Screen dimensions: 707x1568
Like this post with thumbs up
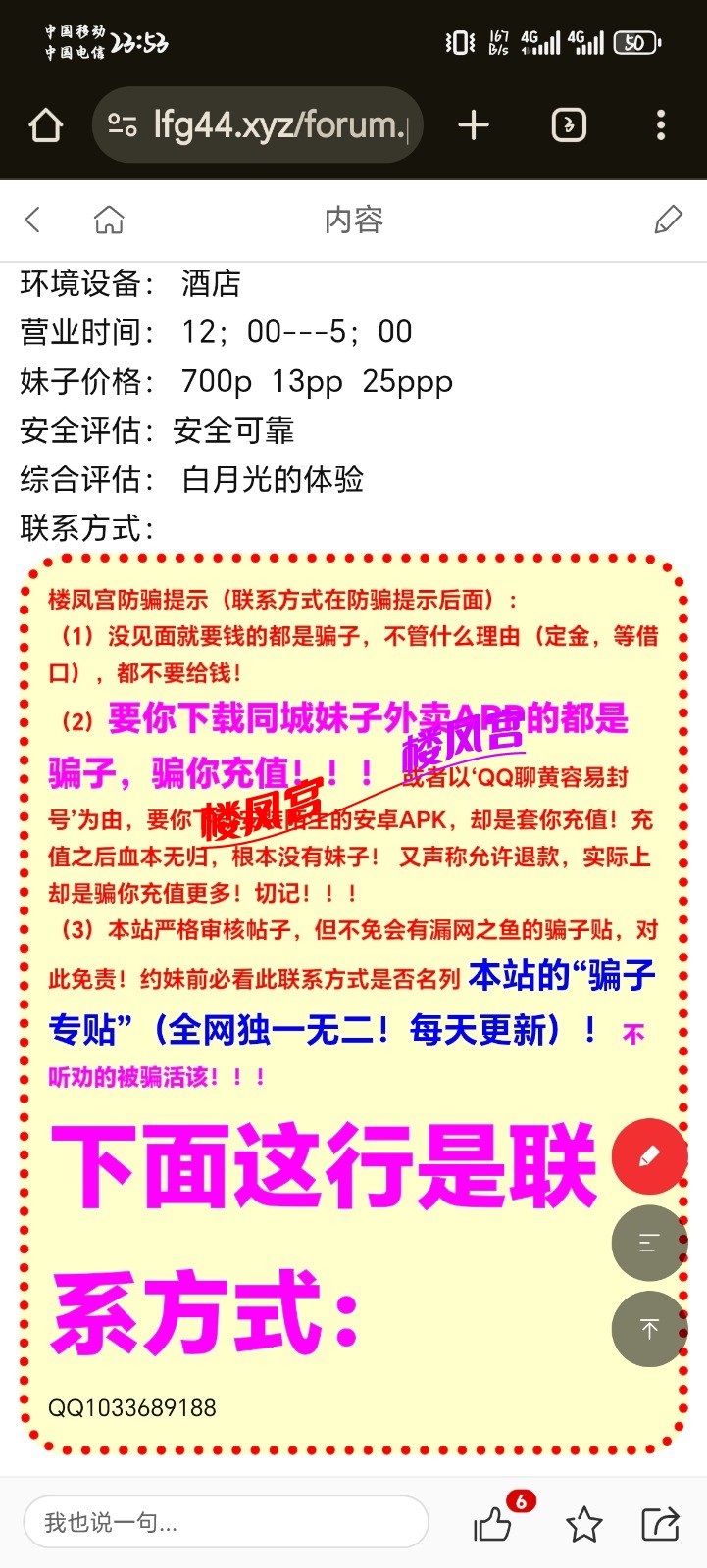point(493,1524)
